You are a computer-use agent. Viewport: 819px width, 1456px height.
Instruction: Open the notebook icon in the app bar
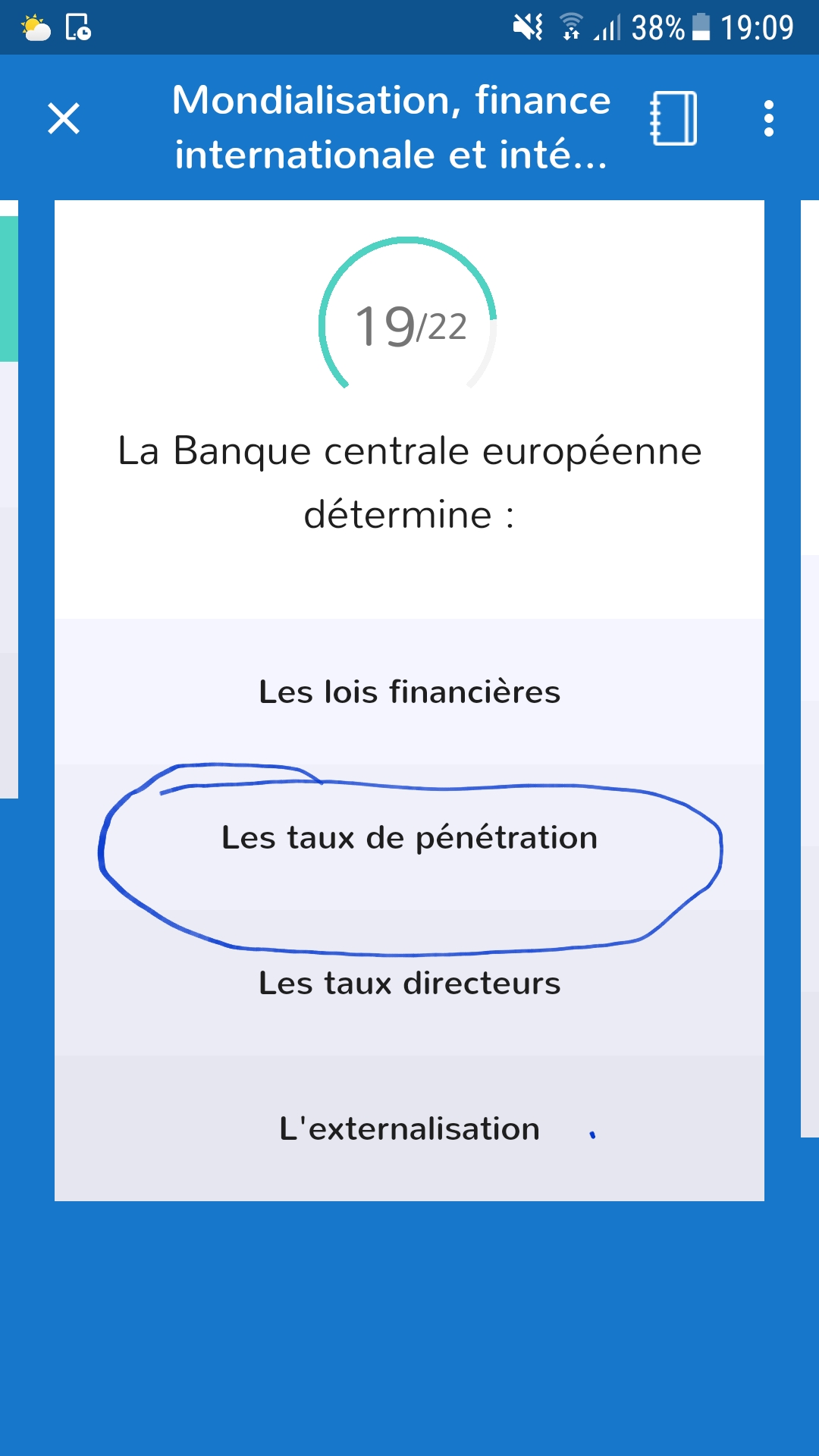pos(673,119)
